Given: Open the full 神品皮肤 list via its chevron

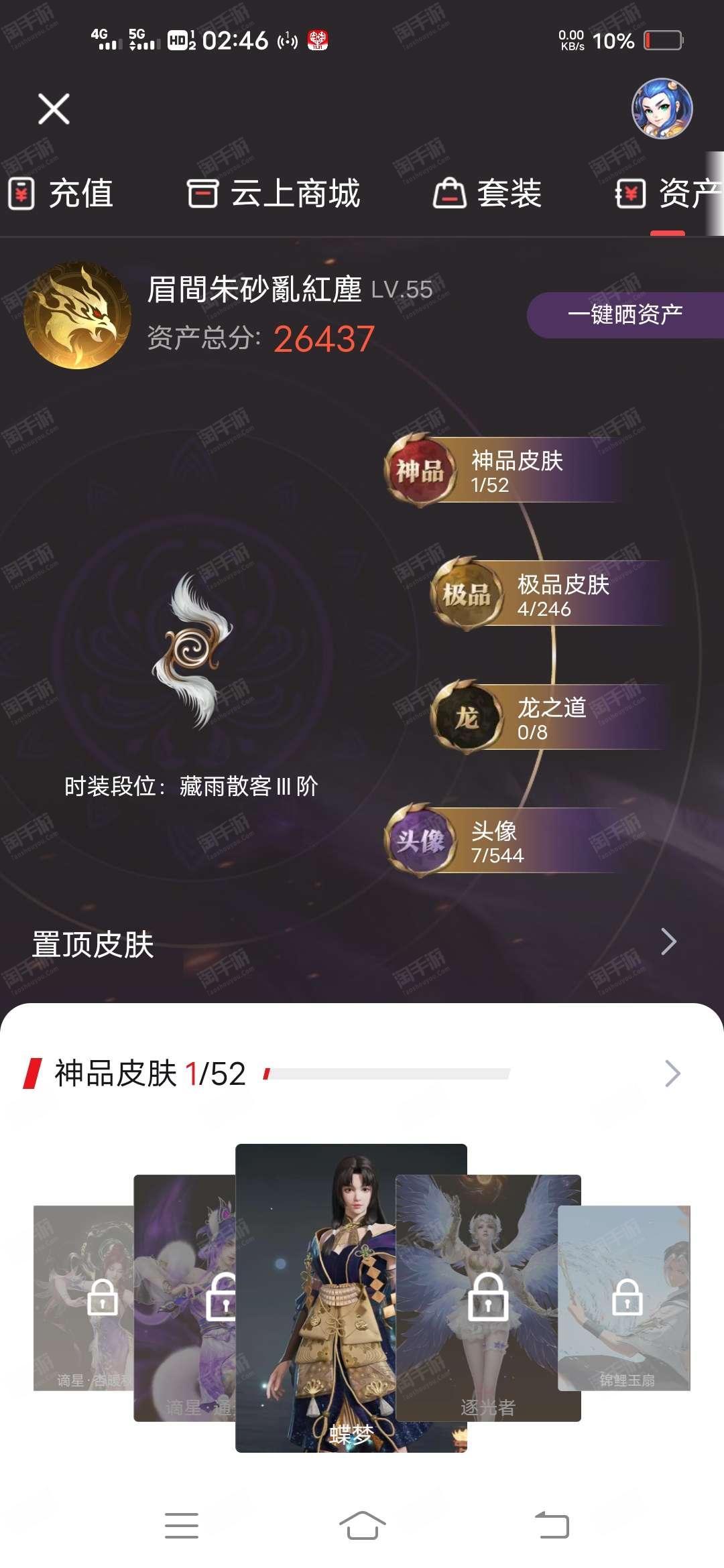Looking at the screenshot, I should (x=672, y=1073).
